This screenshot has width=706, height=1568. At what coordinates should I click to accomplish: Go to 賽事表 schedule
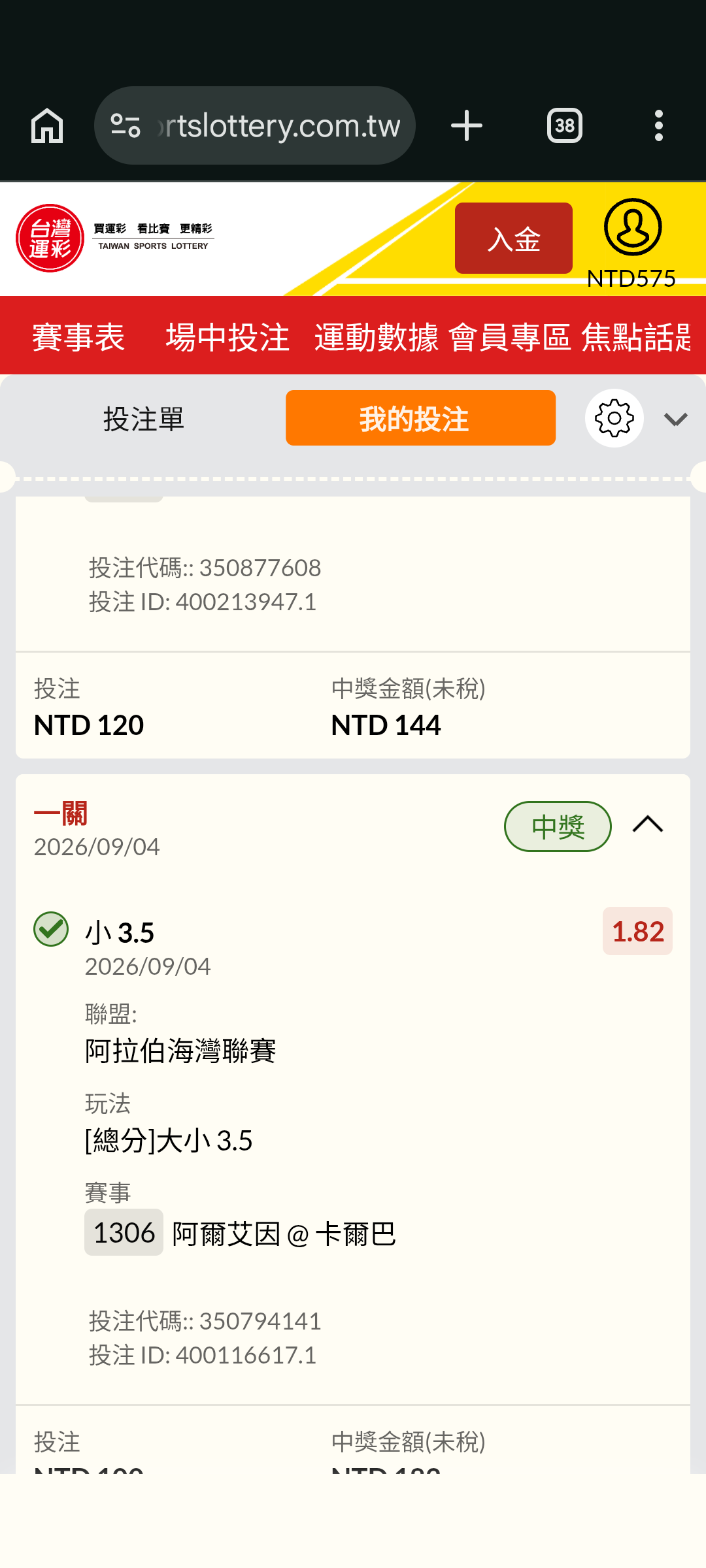pyautogui.click(x=78, y=337)
